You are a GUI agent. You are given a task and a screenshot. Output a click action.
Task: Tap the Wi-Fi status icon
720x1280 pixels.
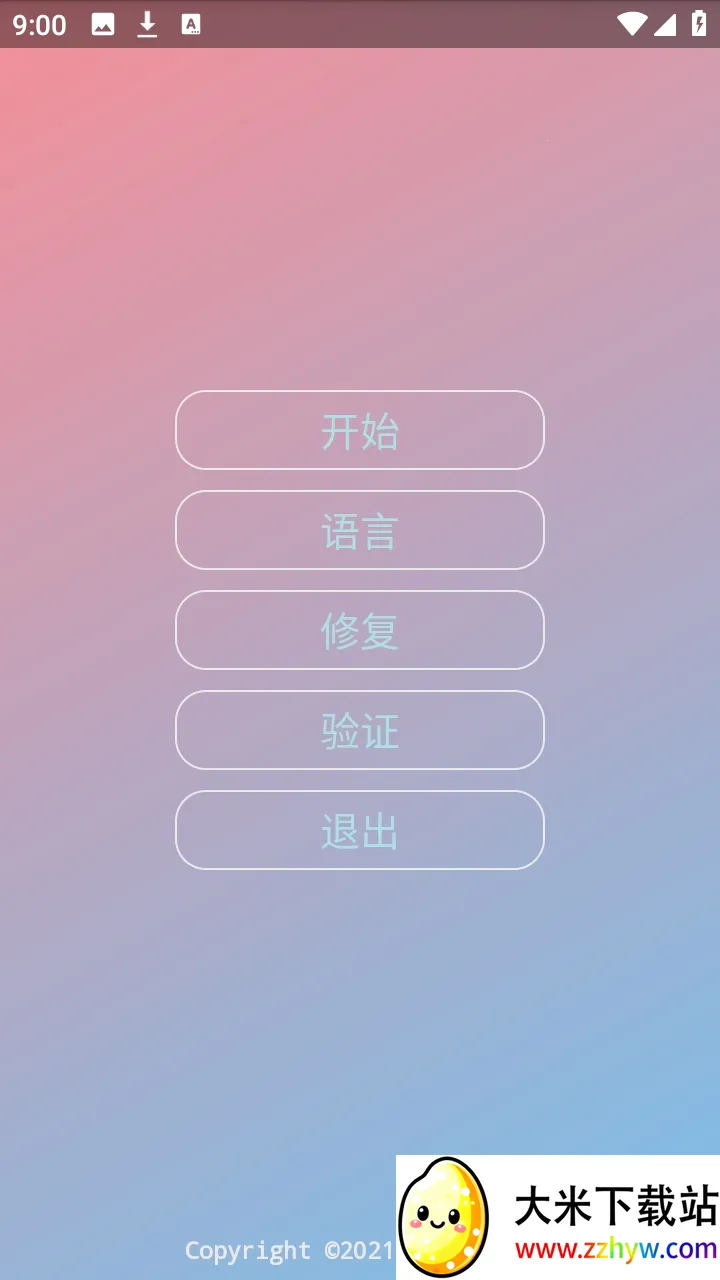[632, 24]
